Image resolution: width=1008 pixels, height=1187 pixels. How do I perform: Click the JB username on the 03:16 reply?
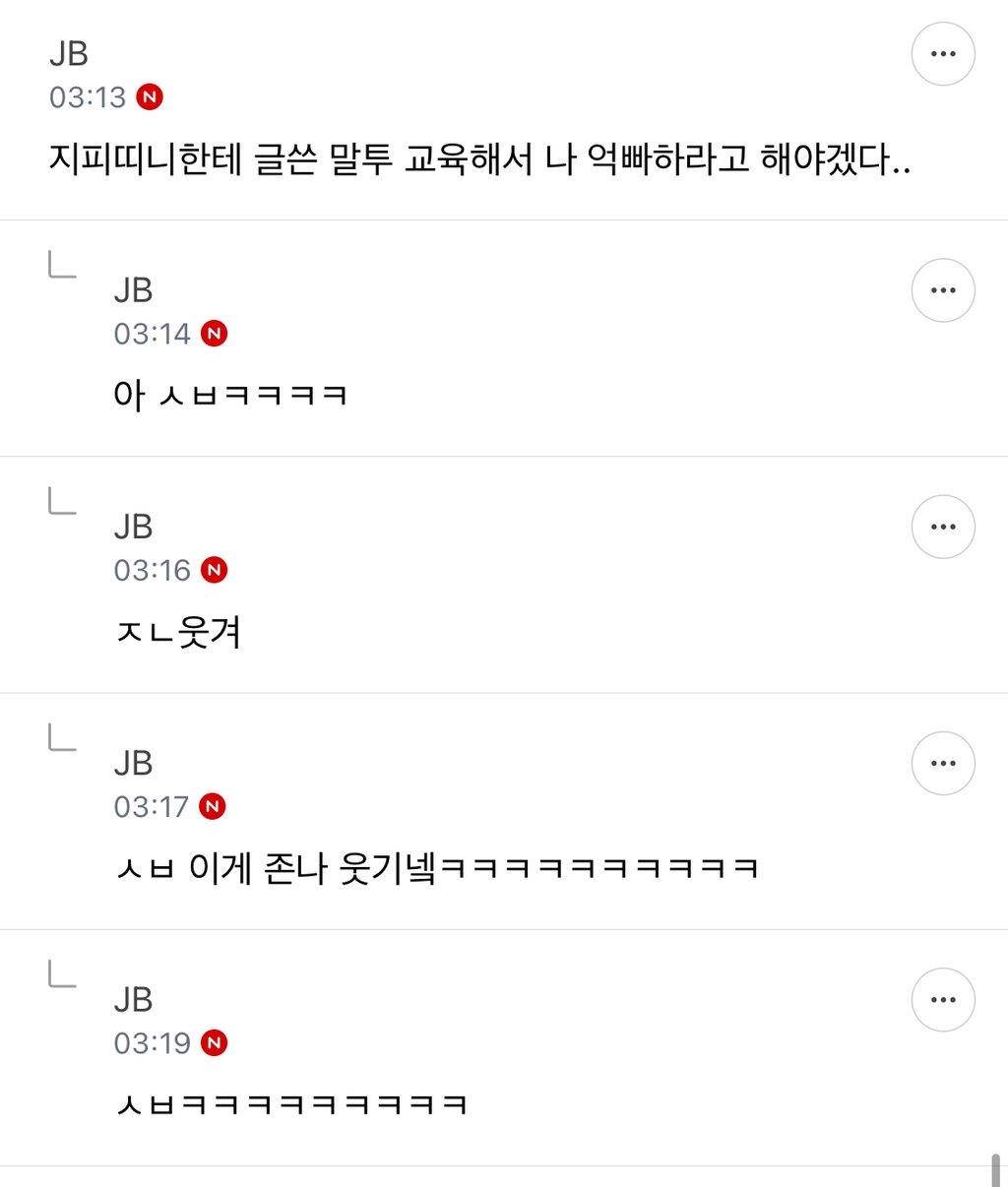(134, 527)
